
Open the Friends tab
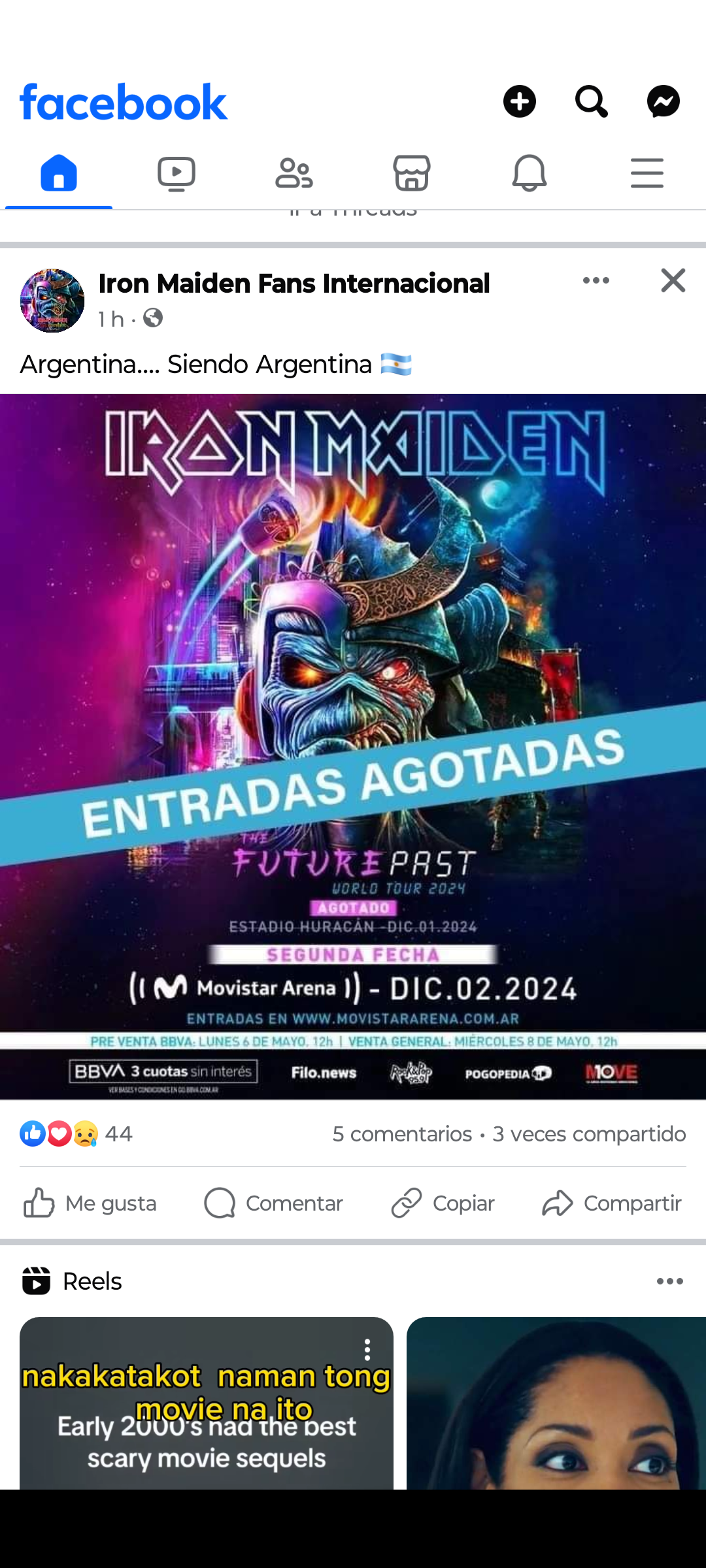click(x=294, y=174)
